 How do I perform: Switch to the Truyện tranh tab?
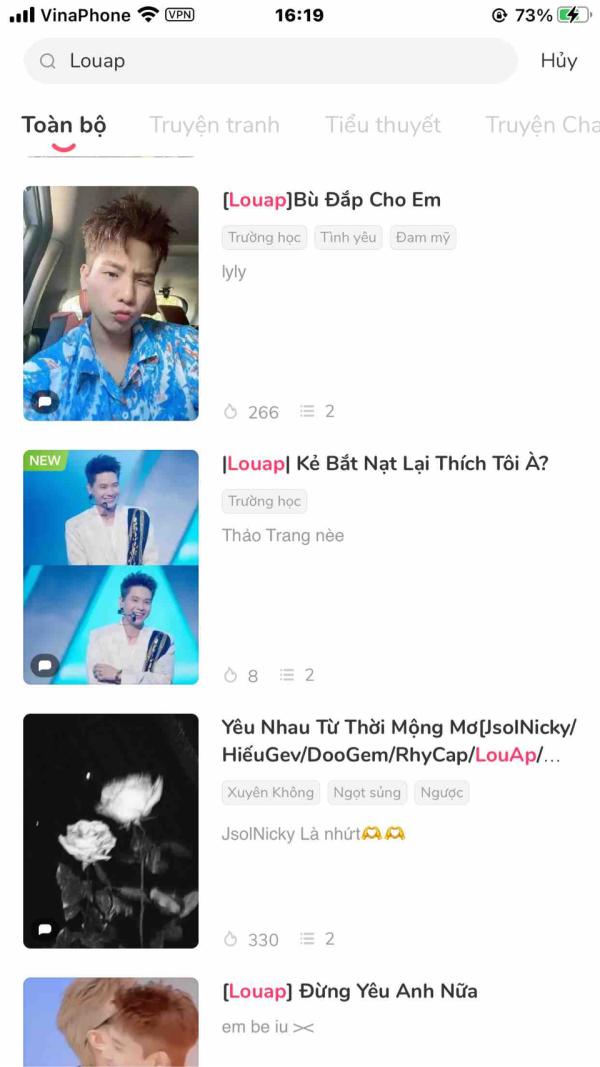214,125
